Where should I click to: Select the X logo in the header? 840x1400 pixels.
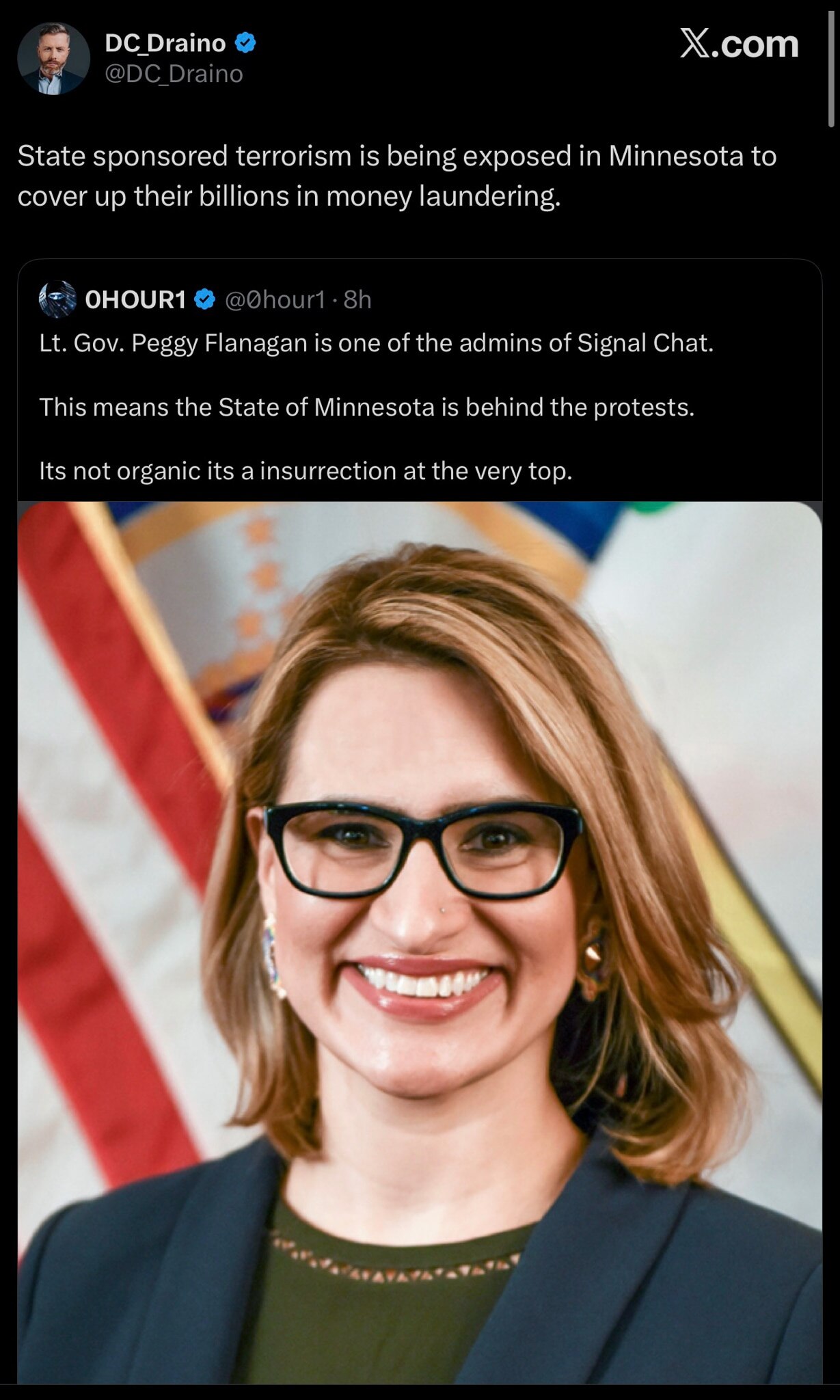pos(692,44)
